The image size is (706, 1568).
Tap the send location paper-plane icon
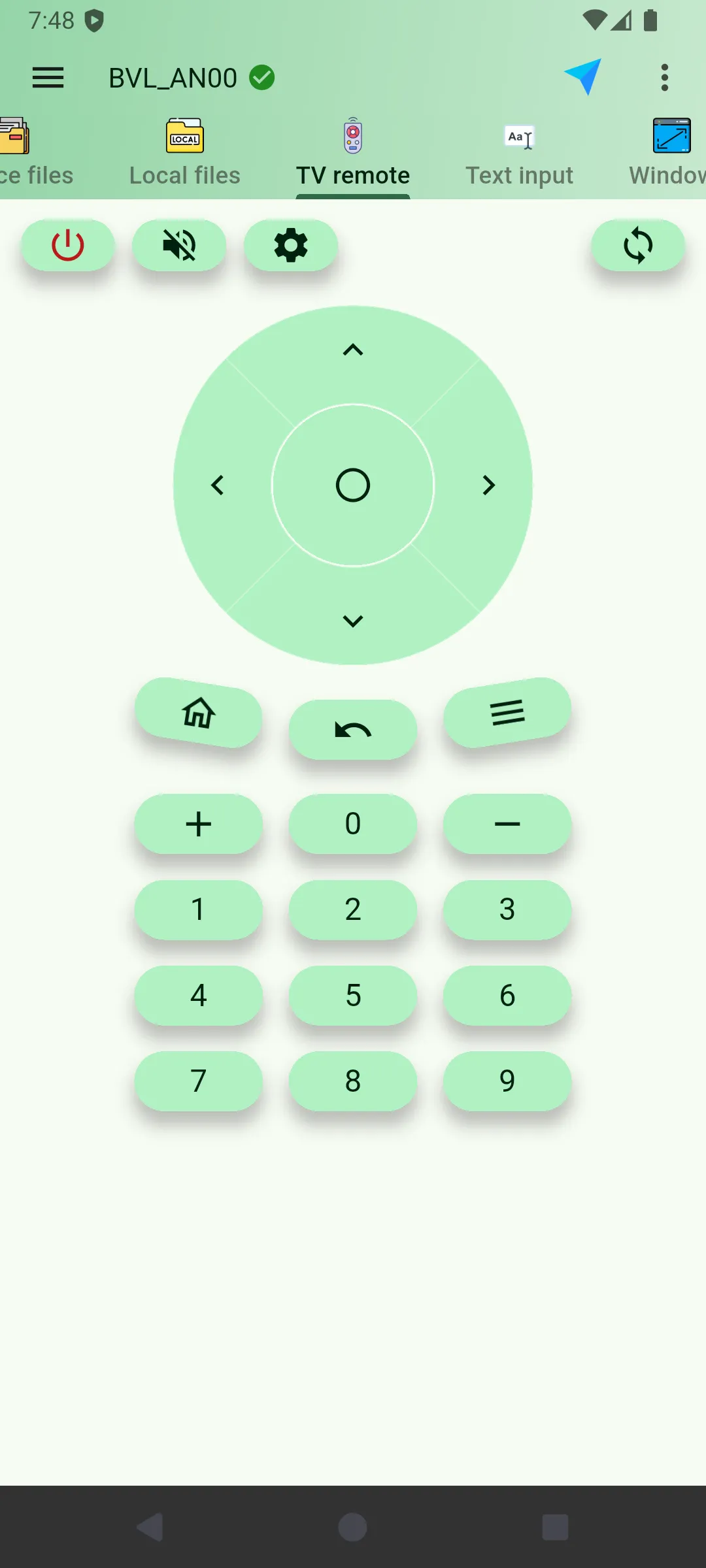(x=582, y=76)
